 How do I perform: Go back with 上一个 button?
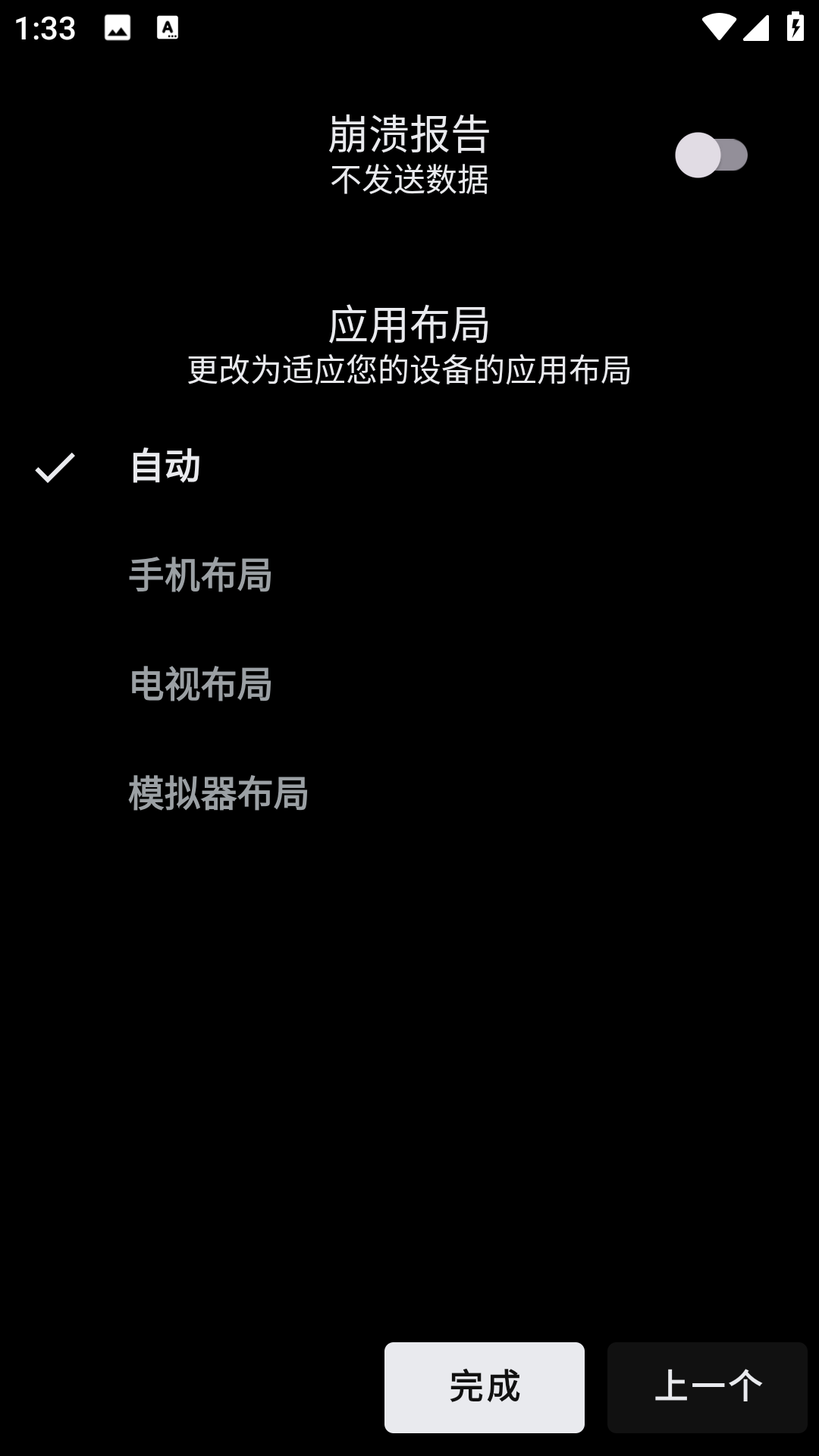708,1387
